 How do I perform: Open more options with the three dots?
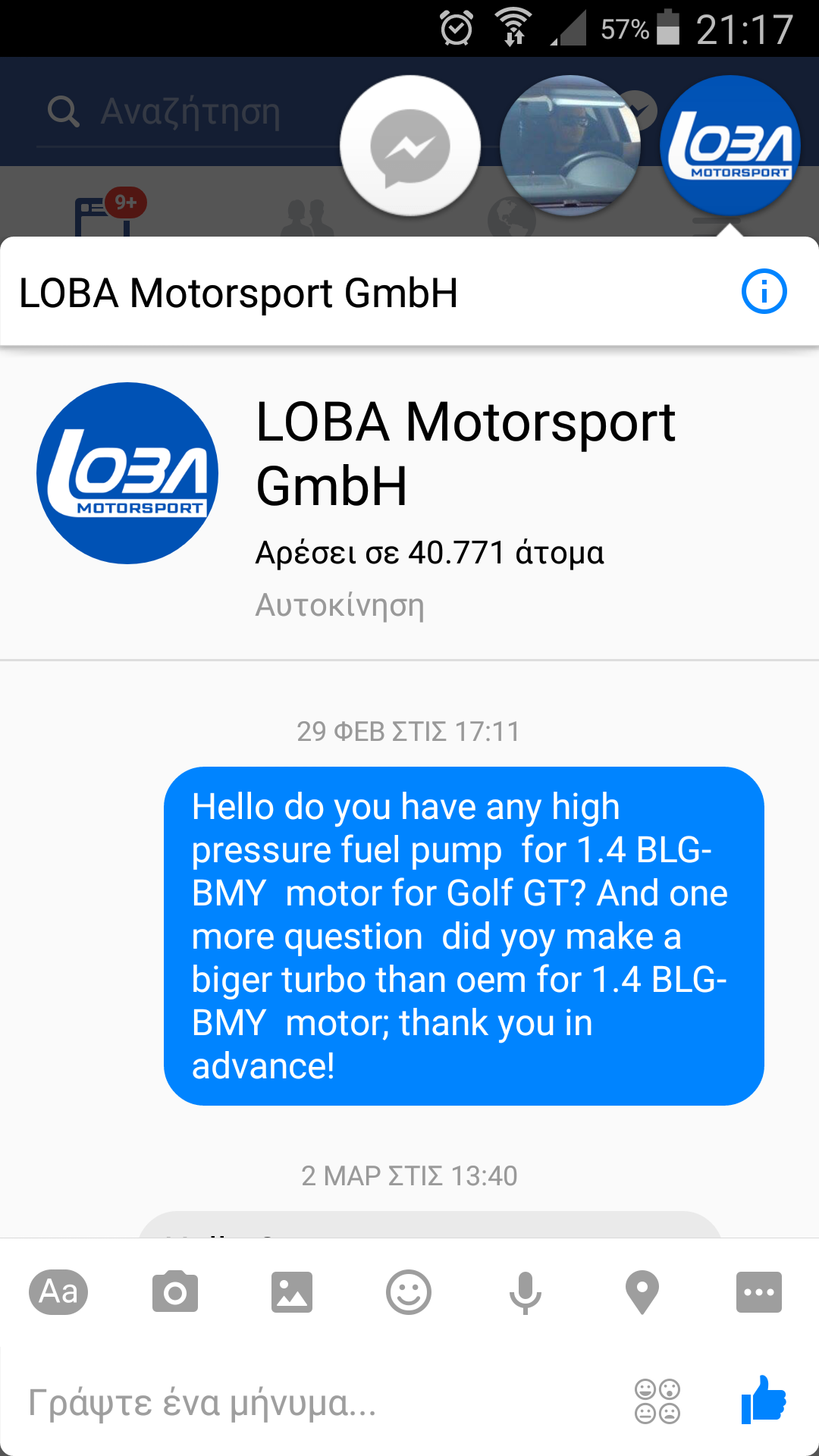[759, 1291]
